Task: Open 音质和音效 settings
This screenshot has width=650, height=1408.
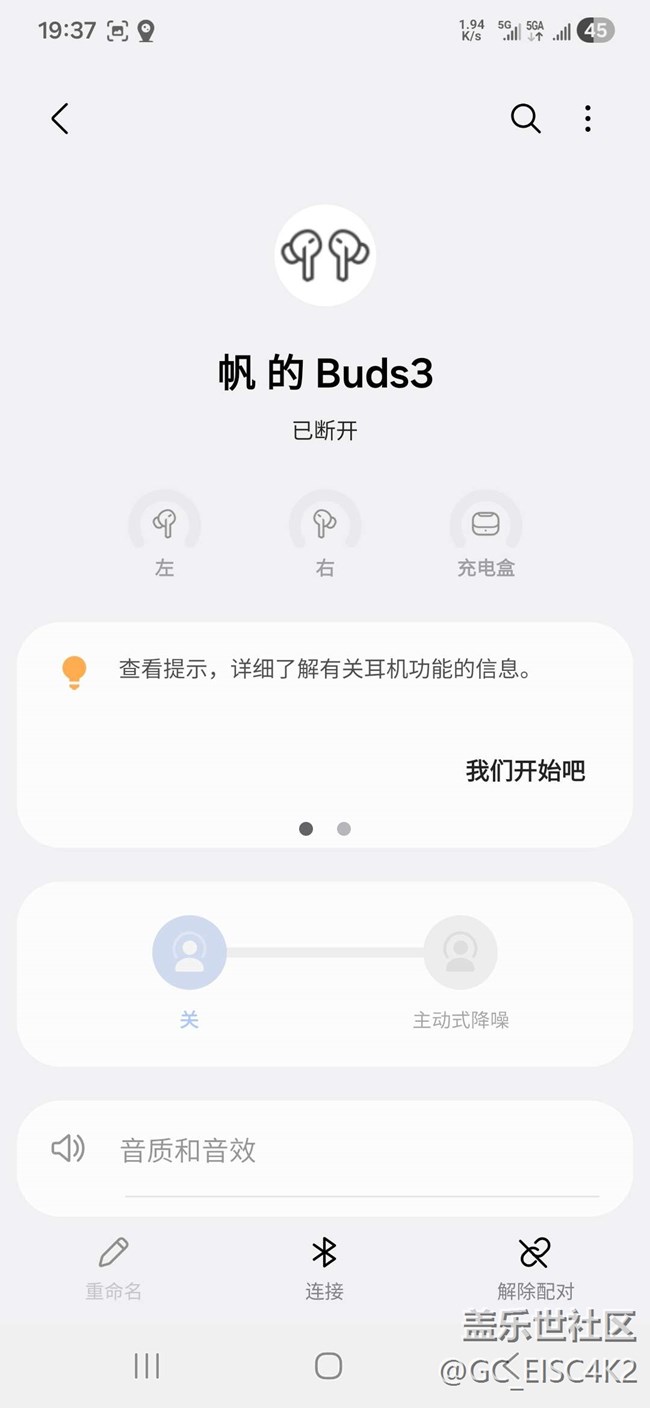Action: coord(325,1150)
